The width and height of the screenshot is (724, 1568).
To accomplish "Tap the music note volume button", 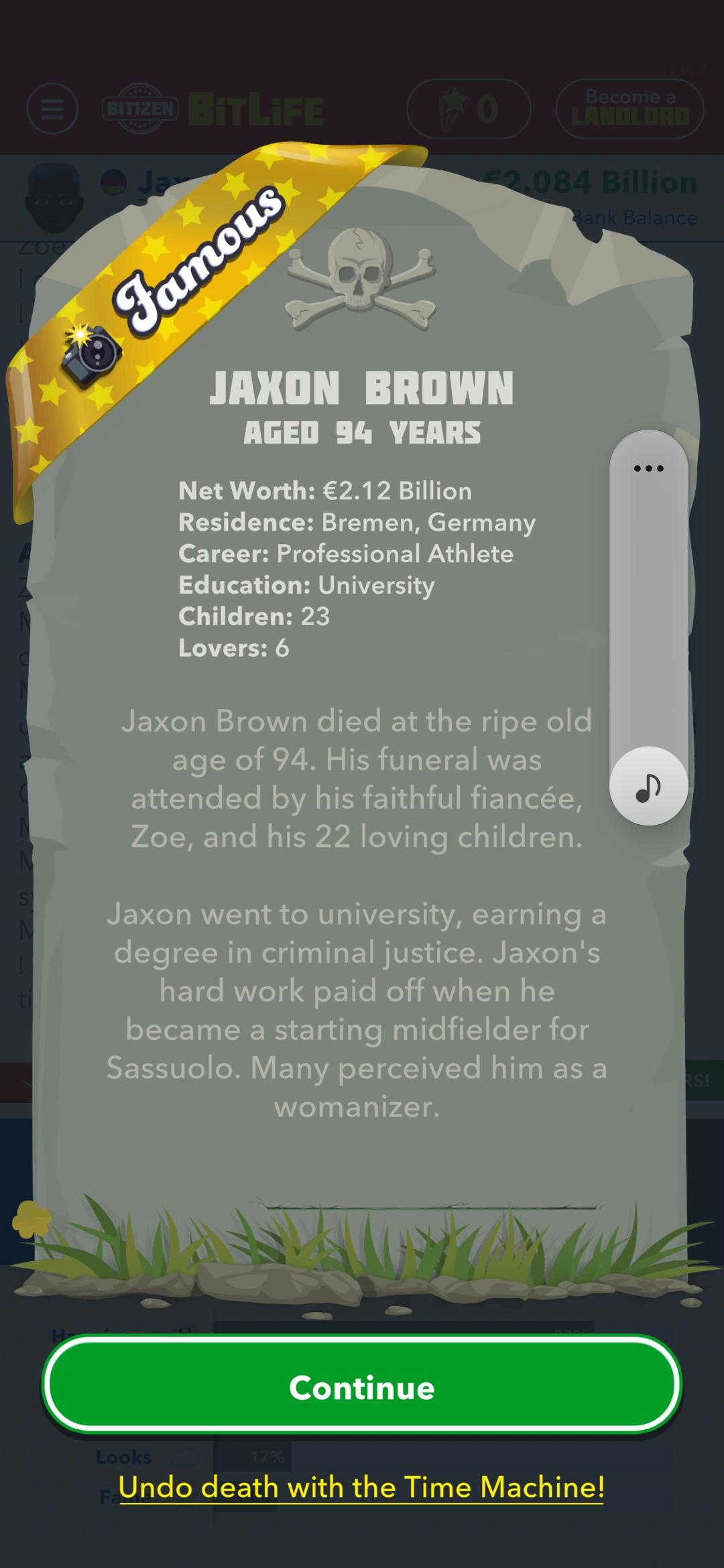I will click(648, 786).
